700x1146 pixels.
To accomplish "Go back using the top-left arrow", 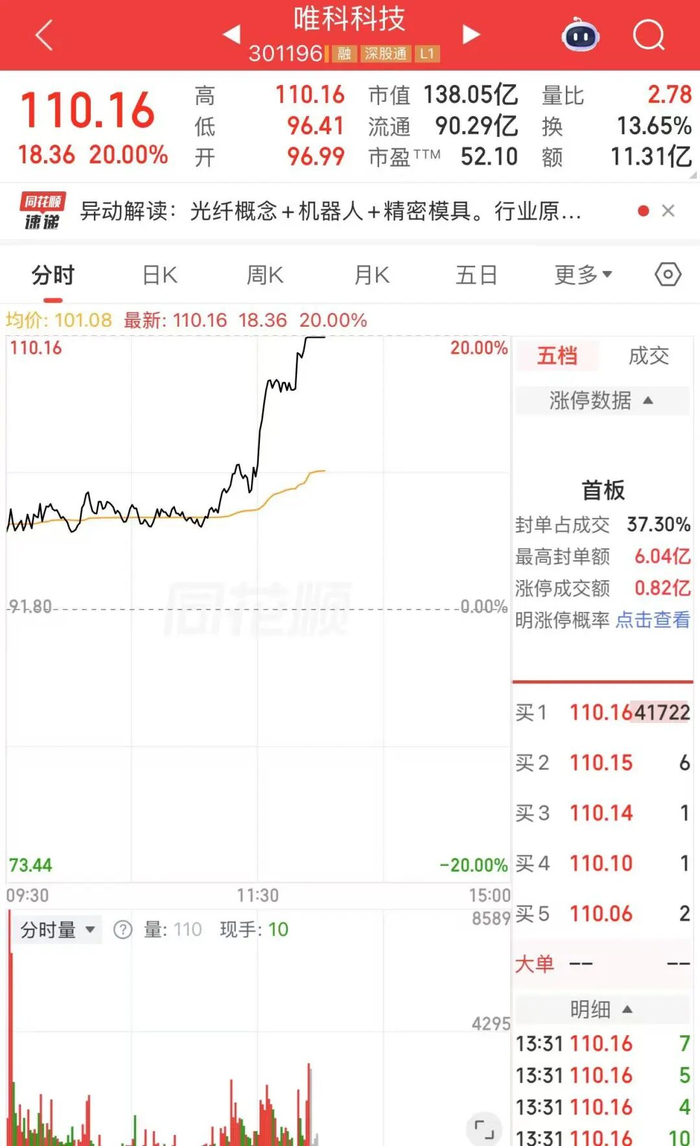I will coord(44,36).
